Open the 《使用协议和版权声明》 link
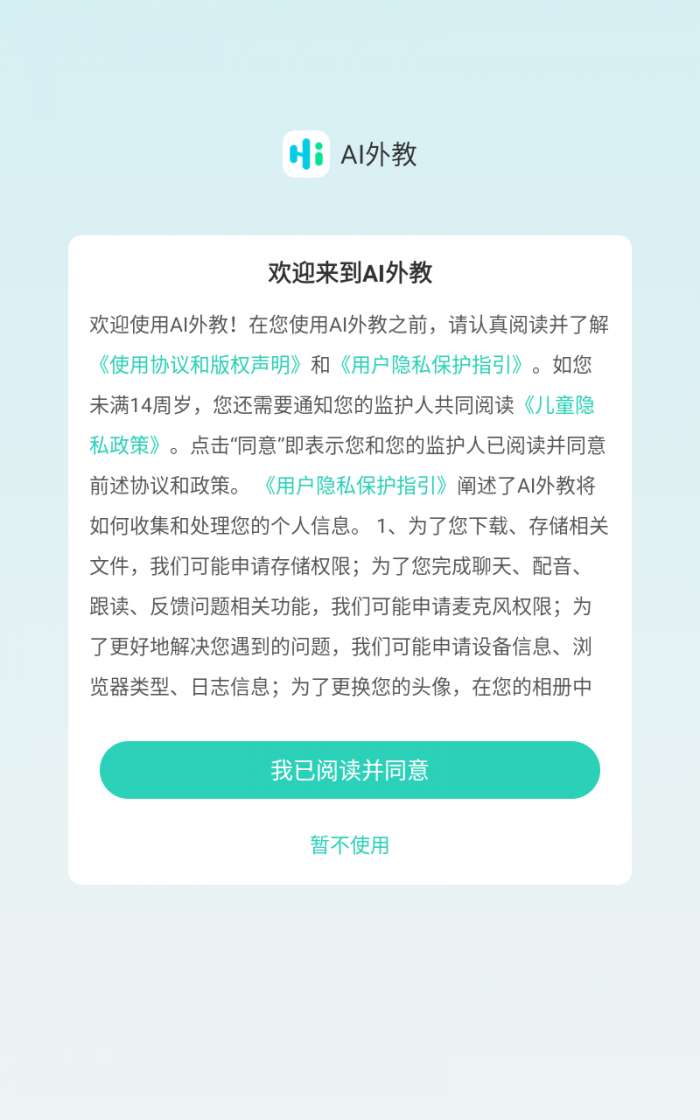The image size is (700, 1120). [x=197, y=365]
